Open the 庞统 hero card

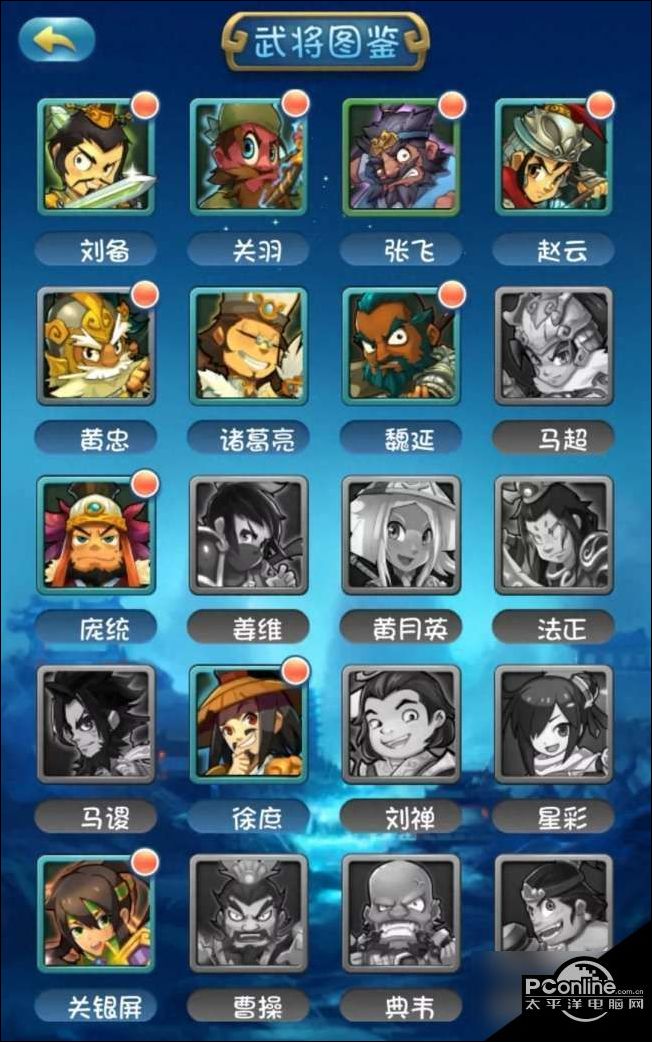[x=96, y=534]
